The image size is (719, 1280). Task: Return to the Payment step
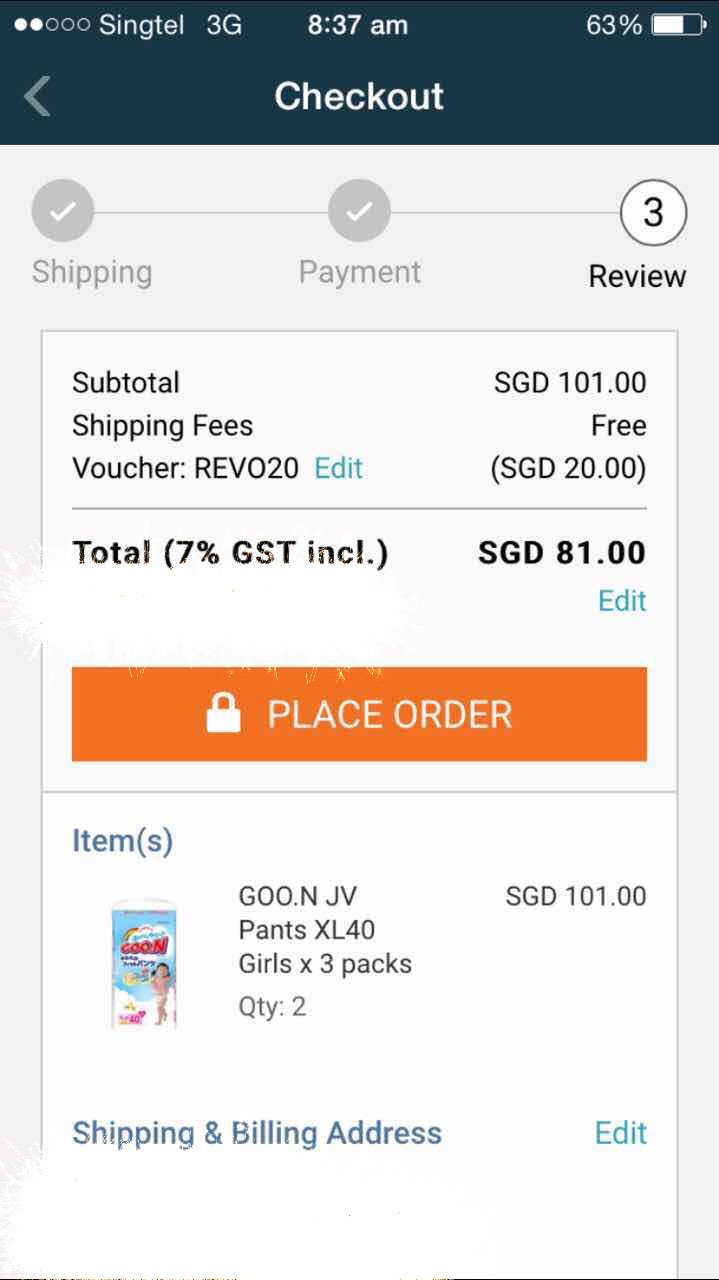tap(359, 213)
